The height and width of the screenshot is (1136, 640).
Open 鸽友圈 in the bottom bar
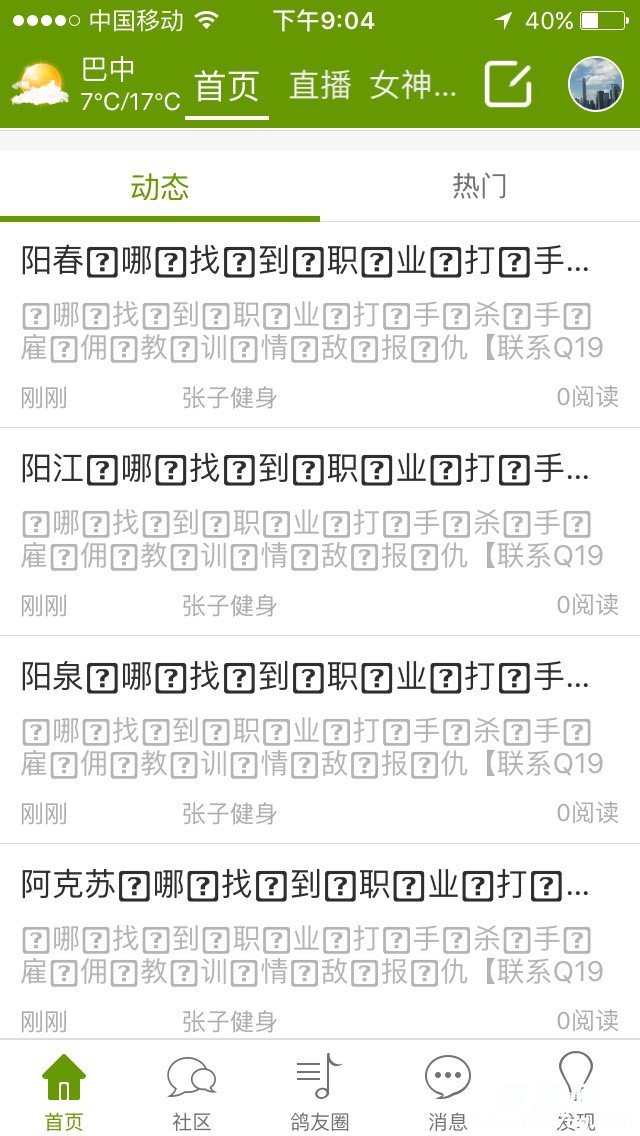[x=320, y=1090]
